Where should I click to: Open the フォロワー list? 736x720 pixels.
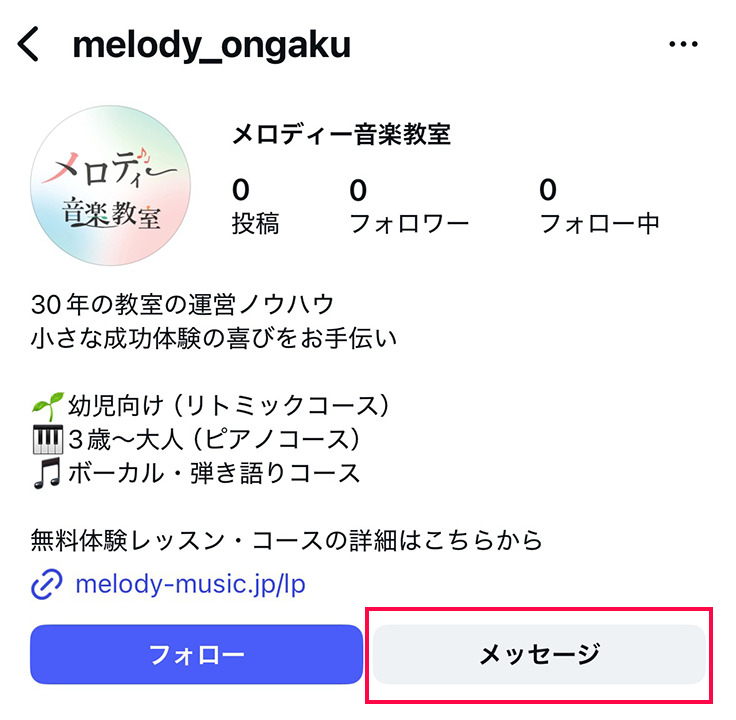click(x=408, y=205)
